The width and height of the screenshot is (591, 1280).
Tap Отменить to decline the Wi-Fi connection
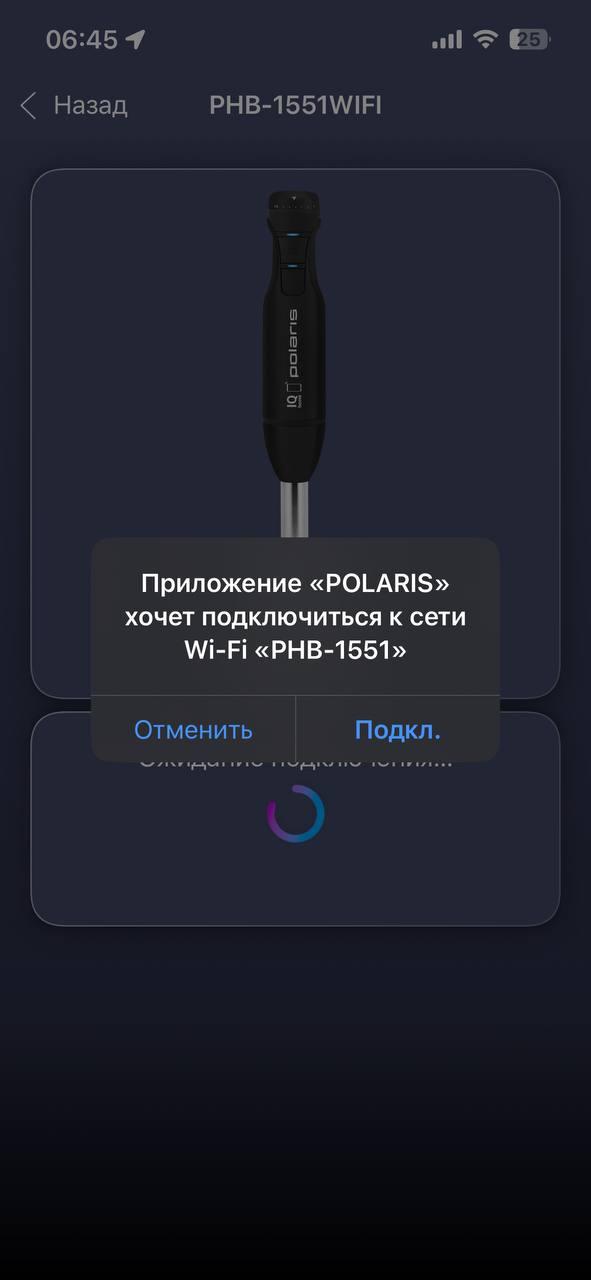tap(193, 729)
